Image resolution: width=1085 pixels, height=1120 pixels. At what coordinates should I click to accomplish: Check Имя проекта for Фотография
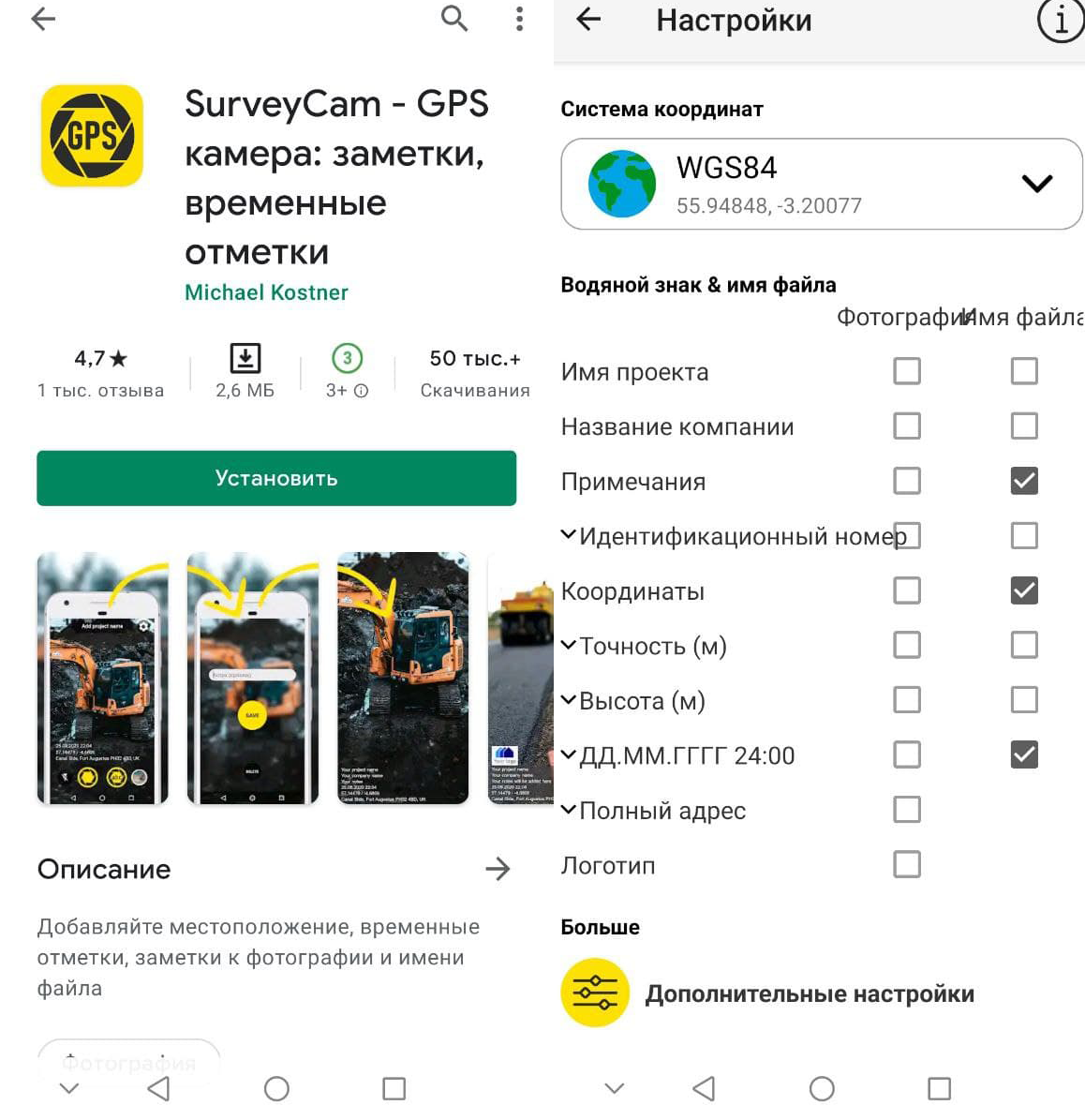pos(907,371)
